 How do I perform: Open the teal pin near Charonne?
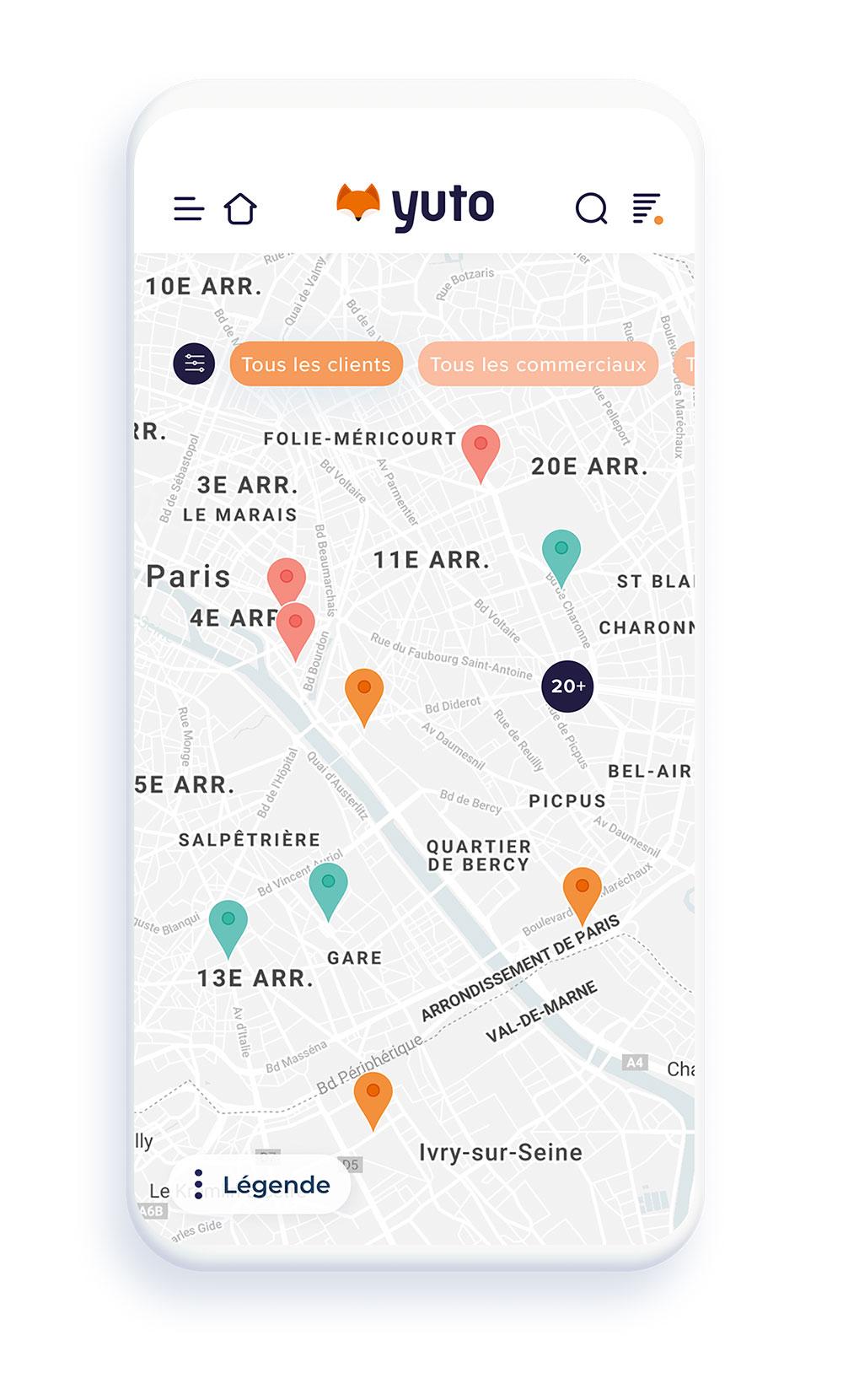(x=561, y=552)
